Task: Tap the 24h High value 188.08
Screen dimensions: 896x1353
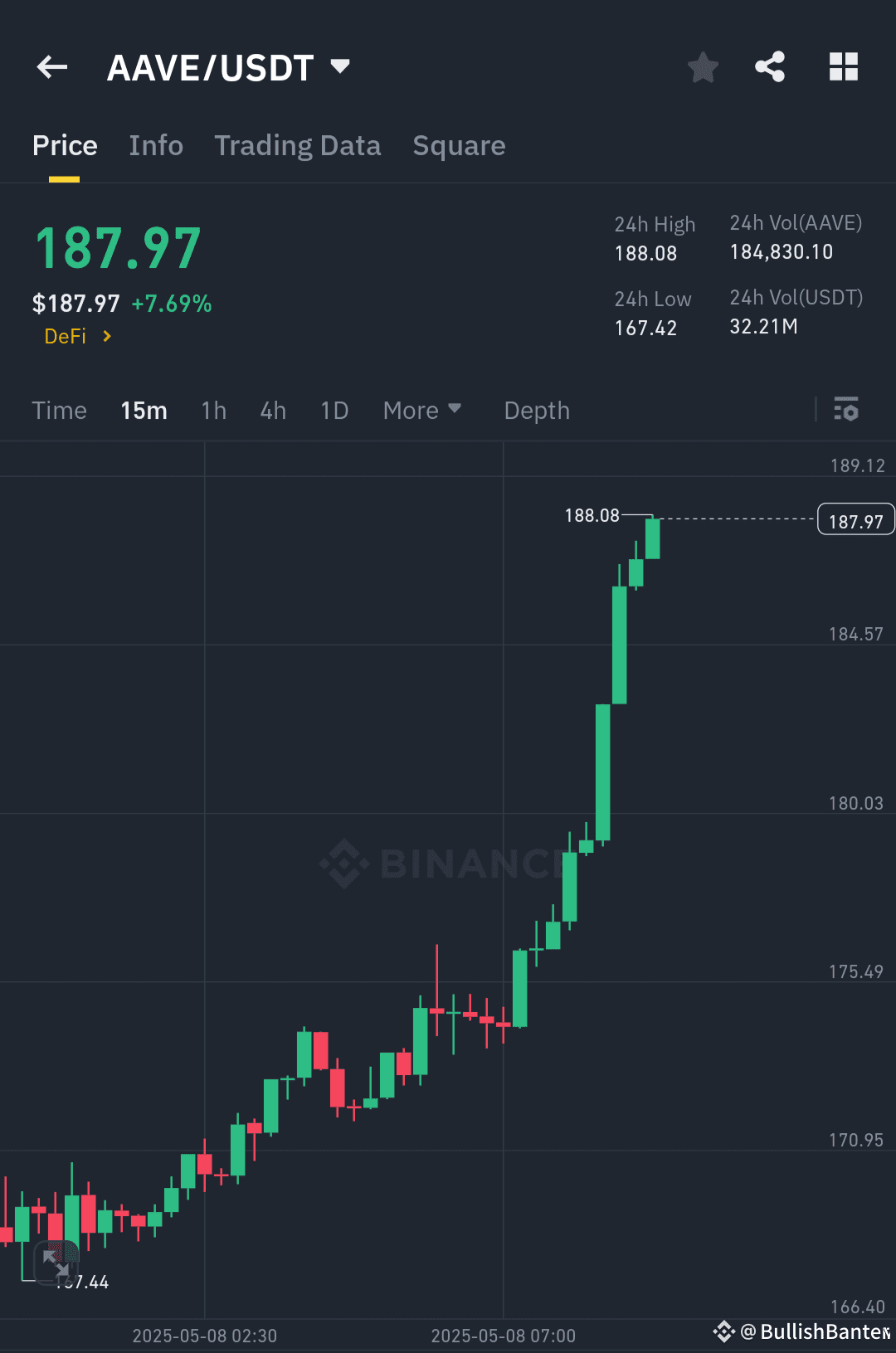Action: [x=645, y=253]
